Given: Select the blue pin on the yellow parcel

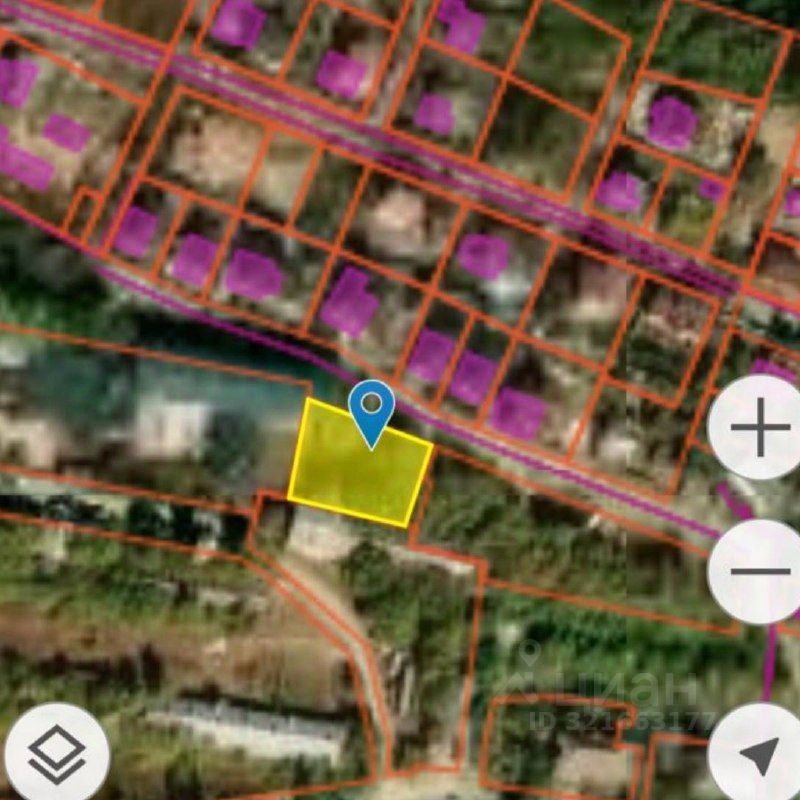Looking at the screenshot, I should (x=372, y=411).
